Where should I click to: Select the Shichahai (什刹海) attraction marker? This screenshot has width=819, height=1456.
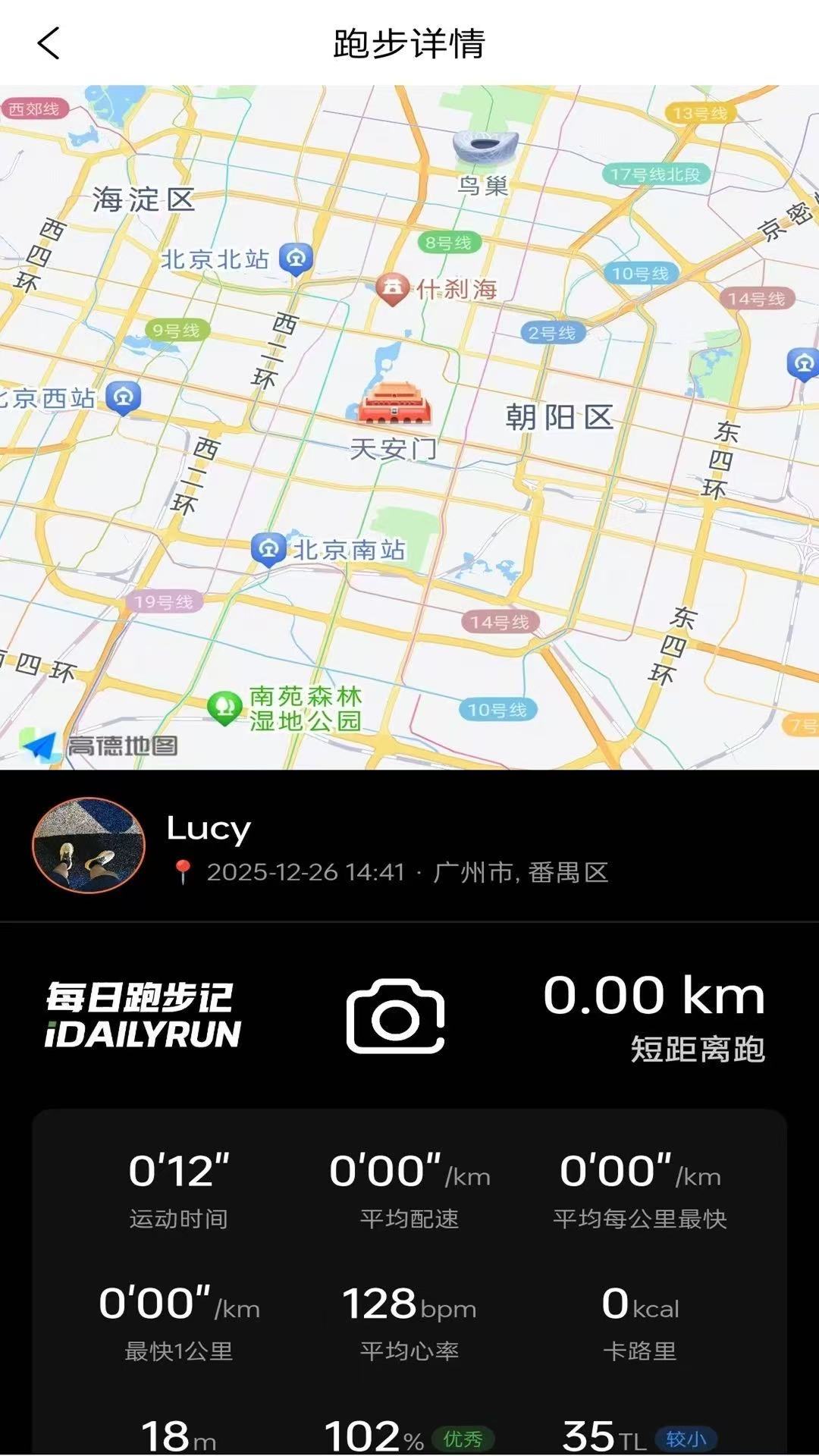(394, 287)
